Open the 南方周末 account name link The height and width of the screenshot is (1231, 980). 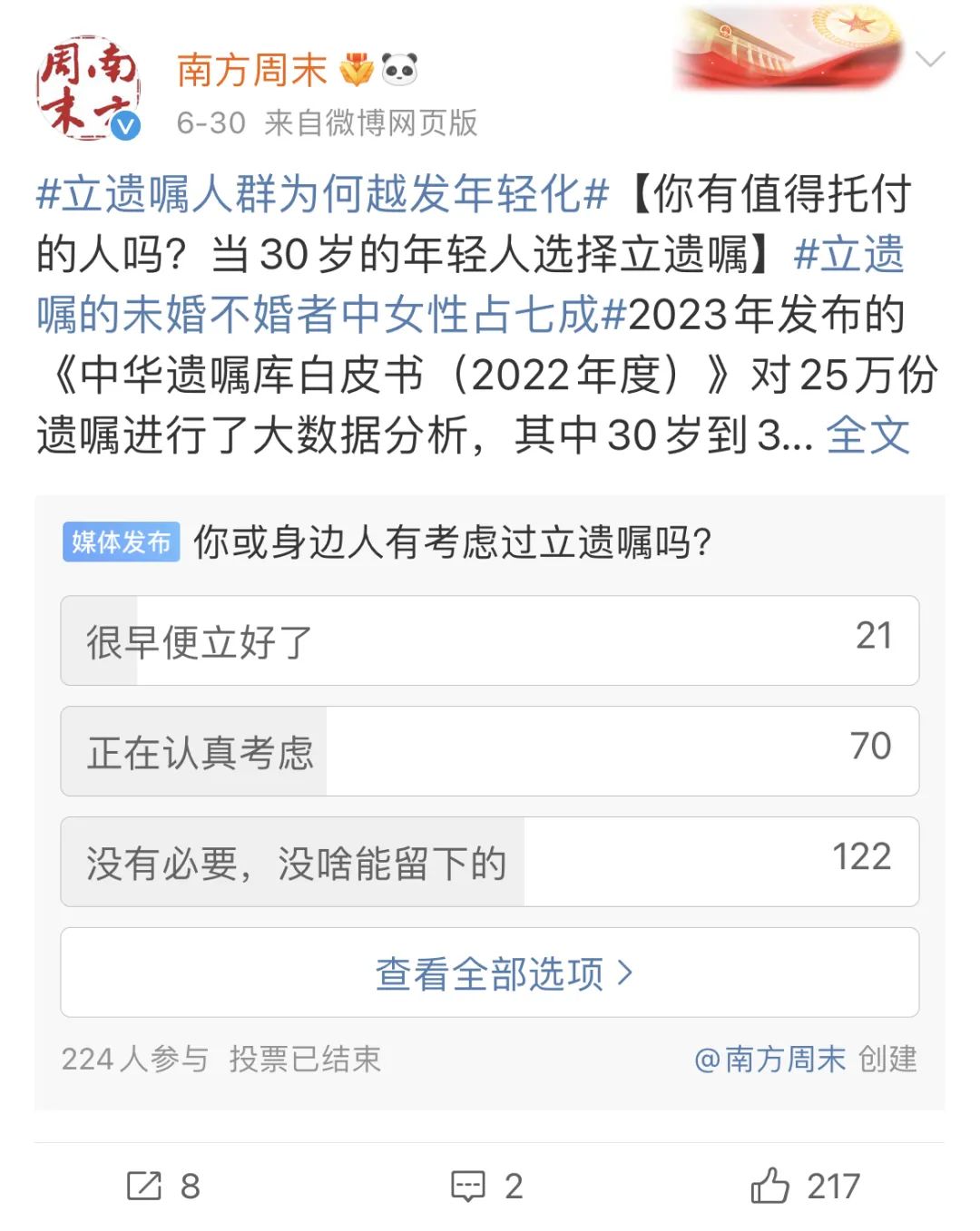pos(251,70)
